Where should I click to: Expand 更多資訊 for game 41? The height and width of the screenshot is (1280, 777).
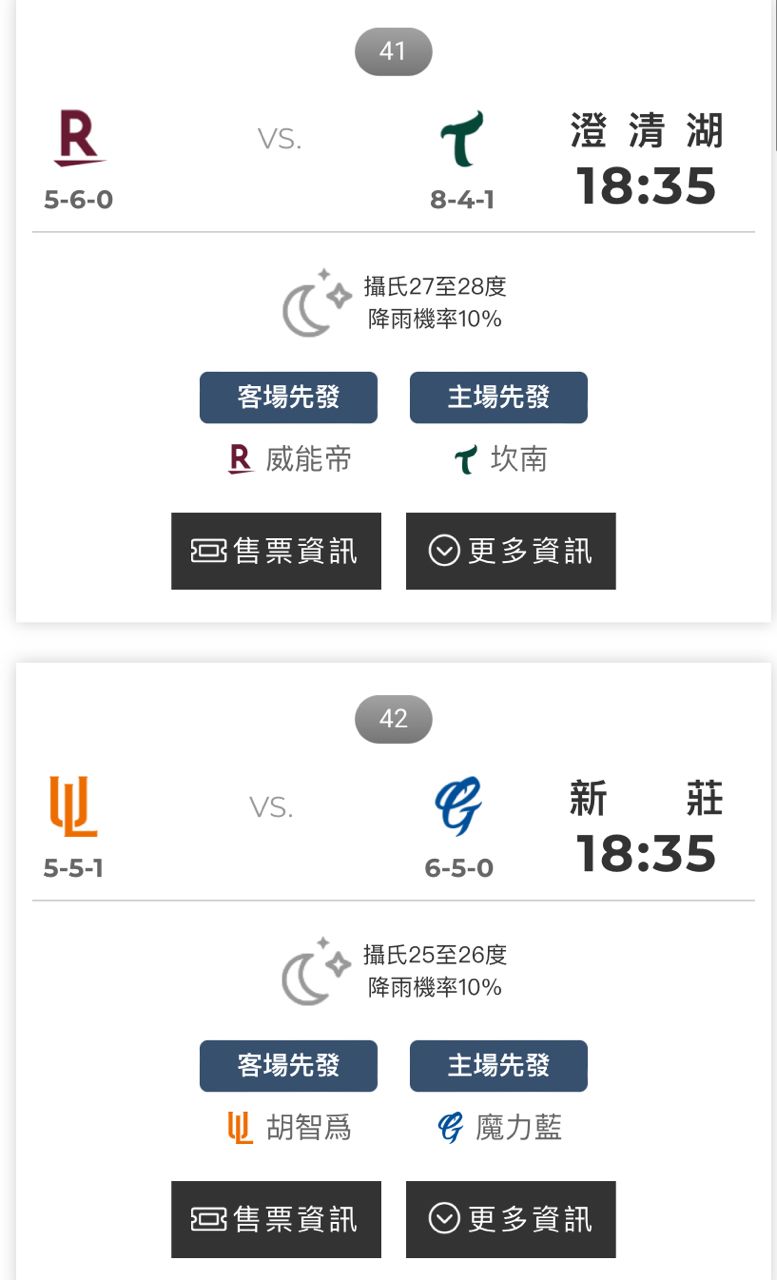(510, 551)
